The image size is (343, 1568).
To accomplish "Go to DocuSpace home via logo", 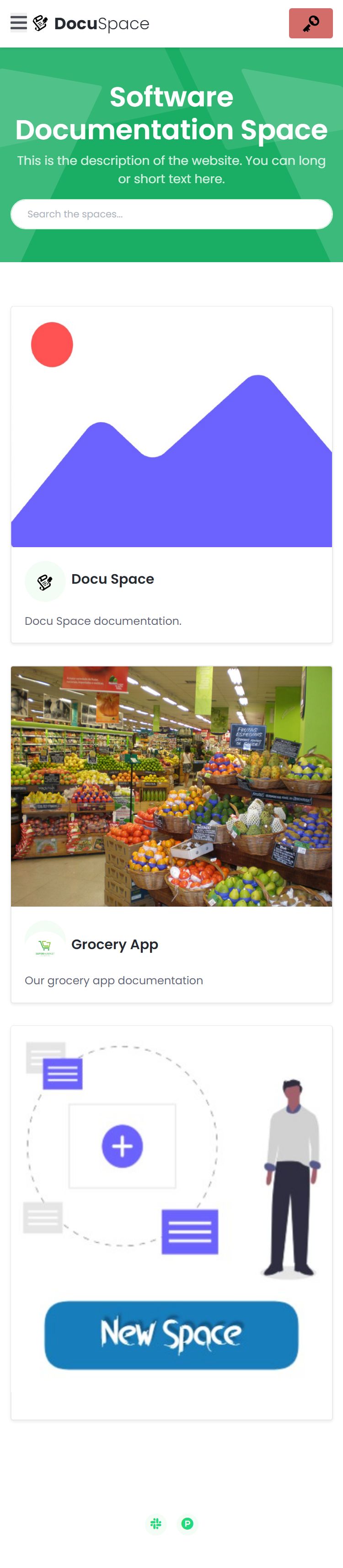I will click(x=91, y=24).
